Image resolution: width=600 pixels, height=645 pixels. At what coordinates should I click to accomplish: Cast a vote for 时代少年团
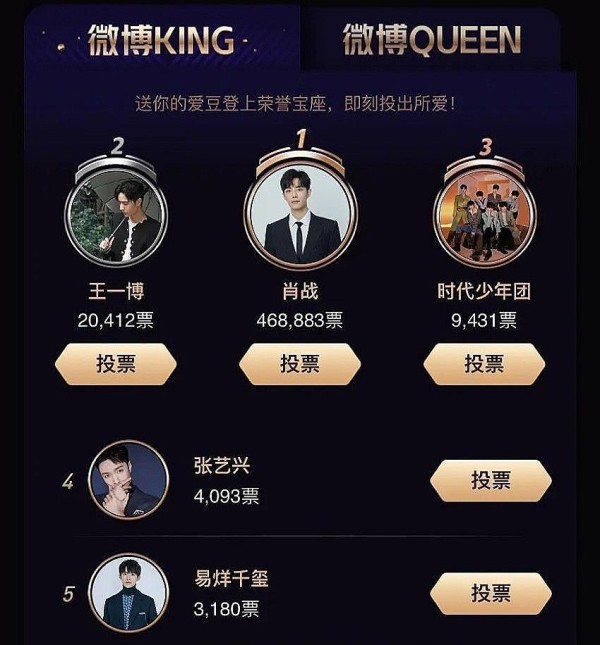click(x=484, y=363)
